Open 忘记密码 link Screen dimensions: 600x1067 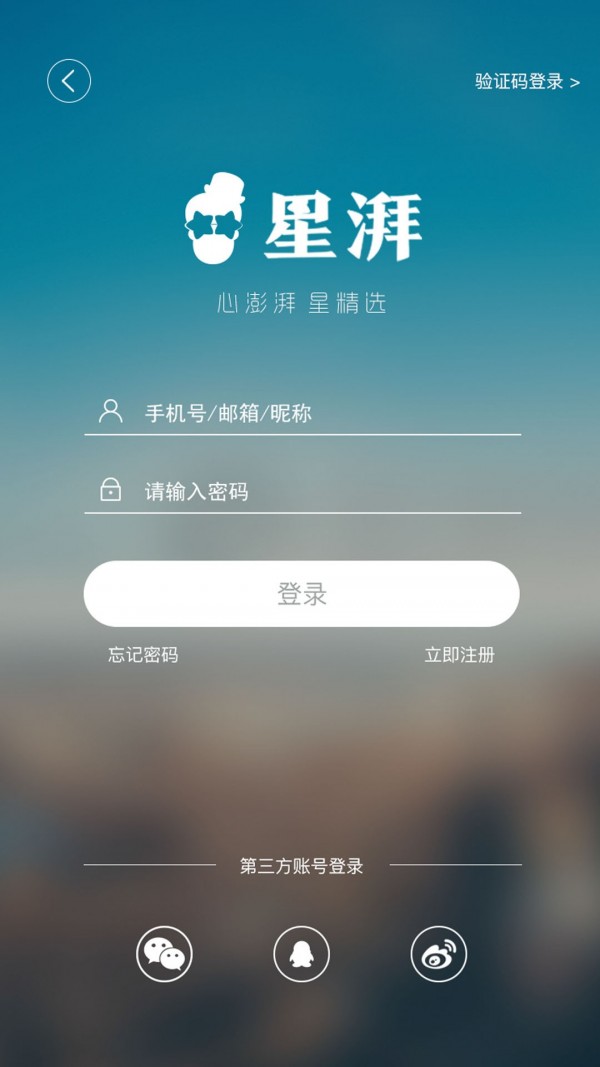pyautogui.click(x=143, y=655)
